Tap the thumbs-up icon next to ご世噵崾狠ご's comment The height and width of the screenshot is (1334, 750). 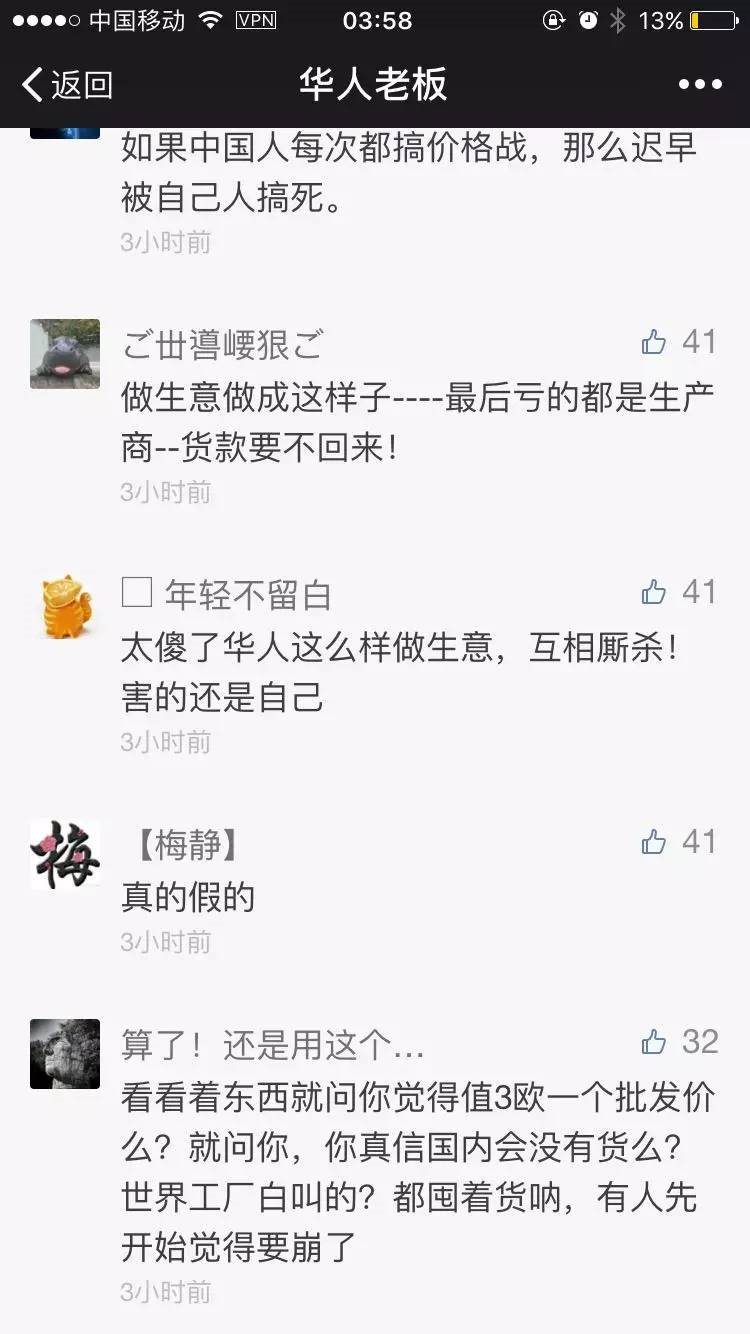(655, 343)
